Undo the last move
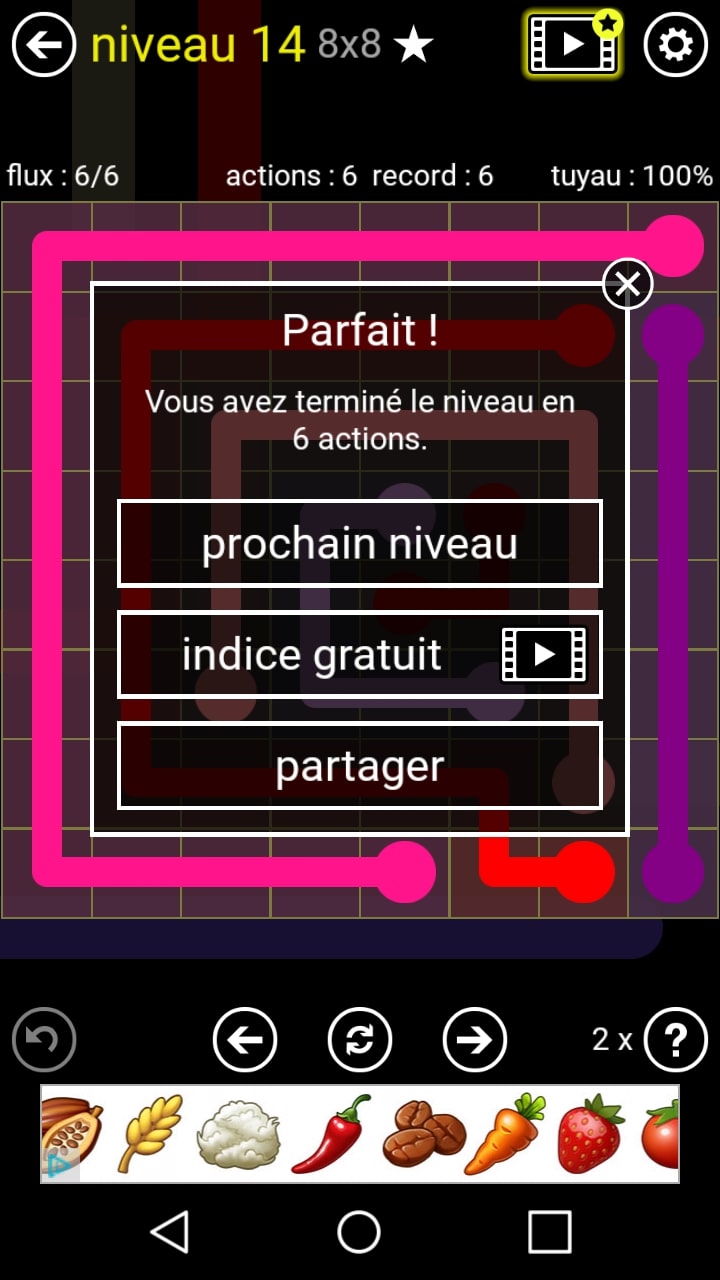 coord(44,1040)
